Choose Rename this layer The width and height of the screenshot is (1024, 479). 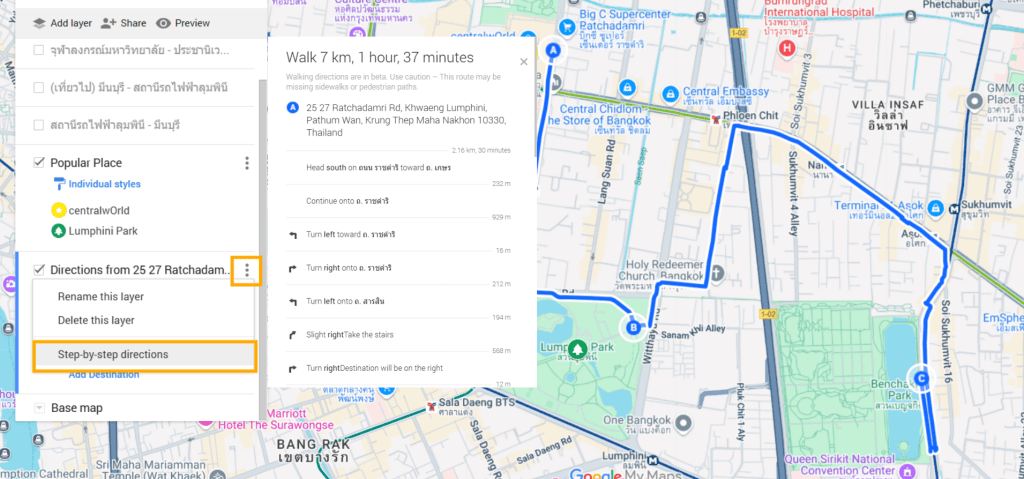pos(100,297)
